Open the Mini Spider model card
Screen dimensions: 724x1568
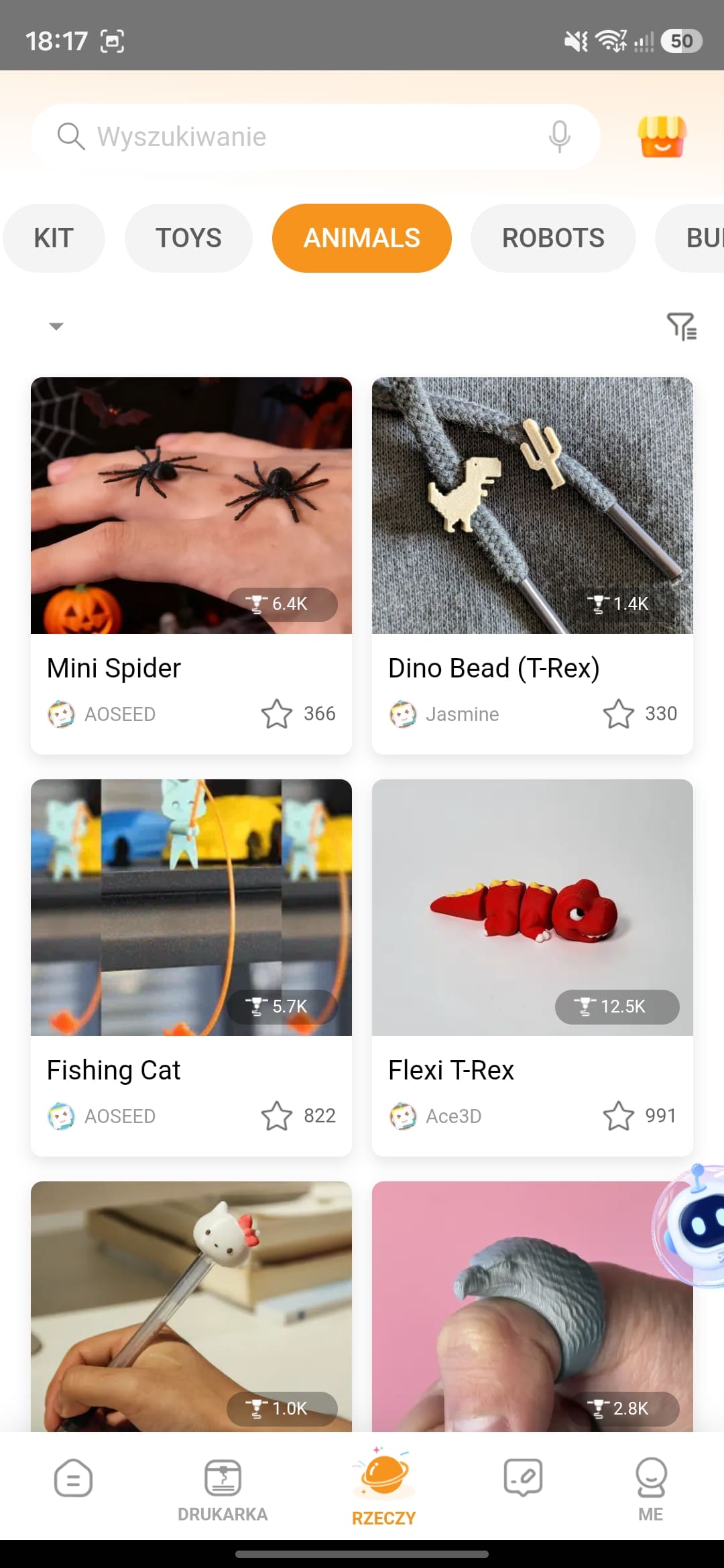point(191,506)
